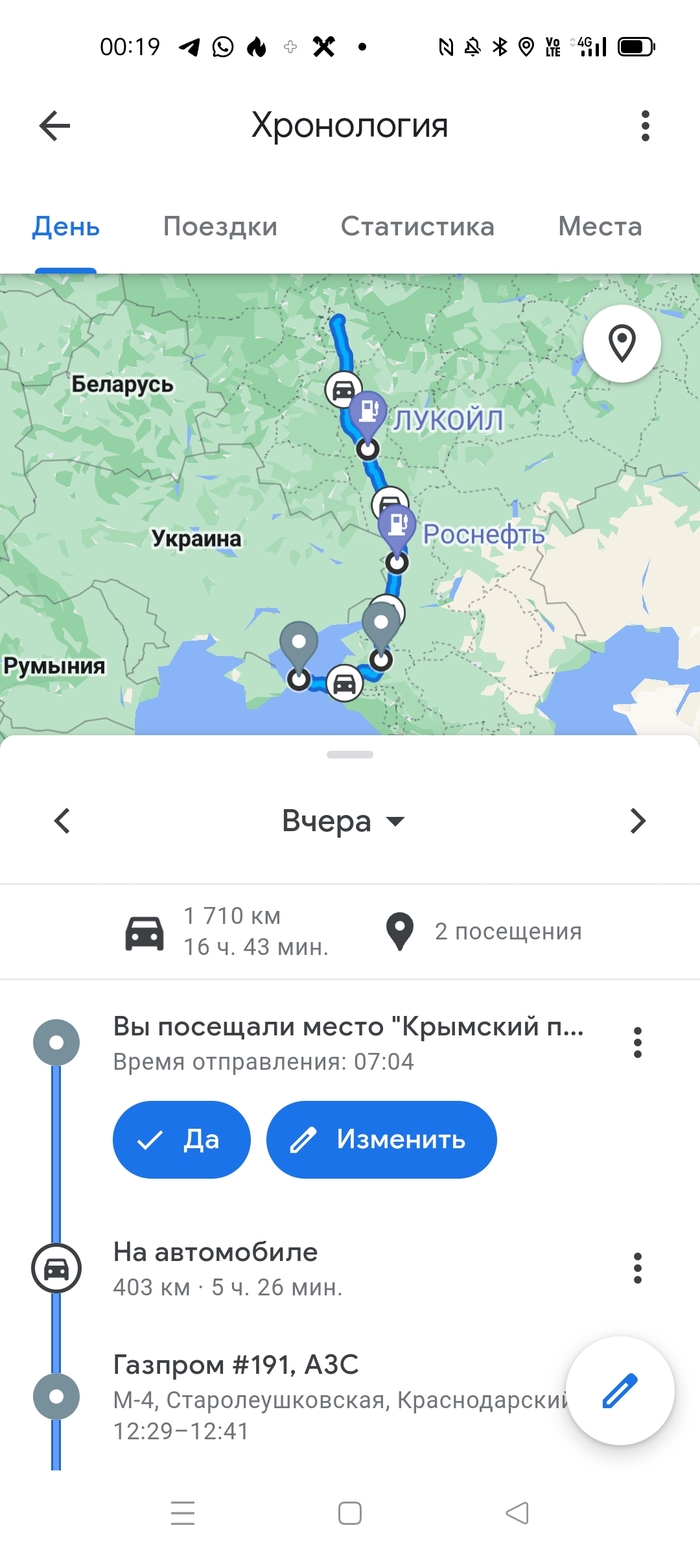Tap the floating edit pencil button
This screenshot has height=1556, width=700.
[x=620, y=1391]
